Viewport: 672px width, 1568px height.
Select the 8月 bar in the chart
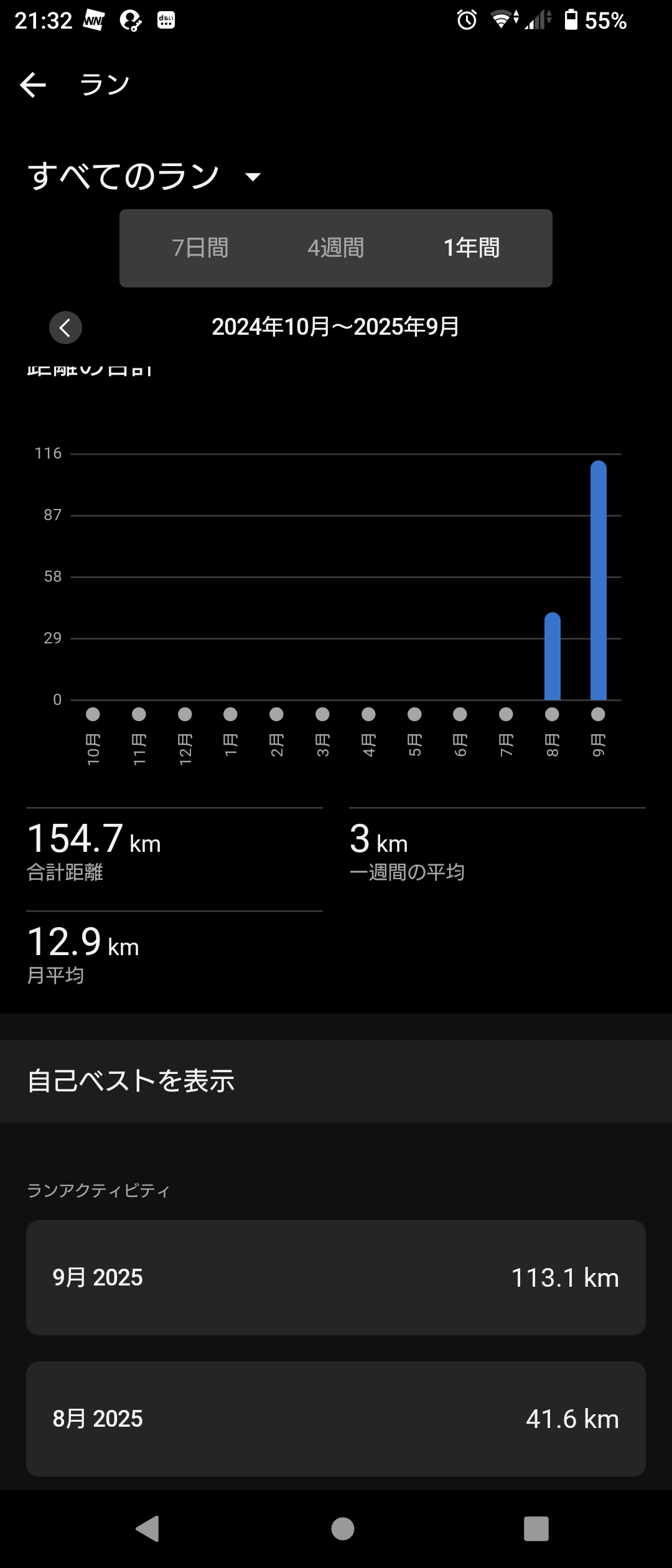(x=552, y=657)
